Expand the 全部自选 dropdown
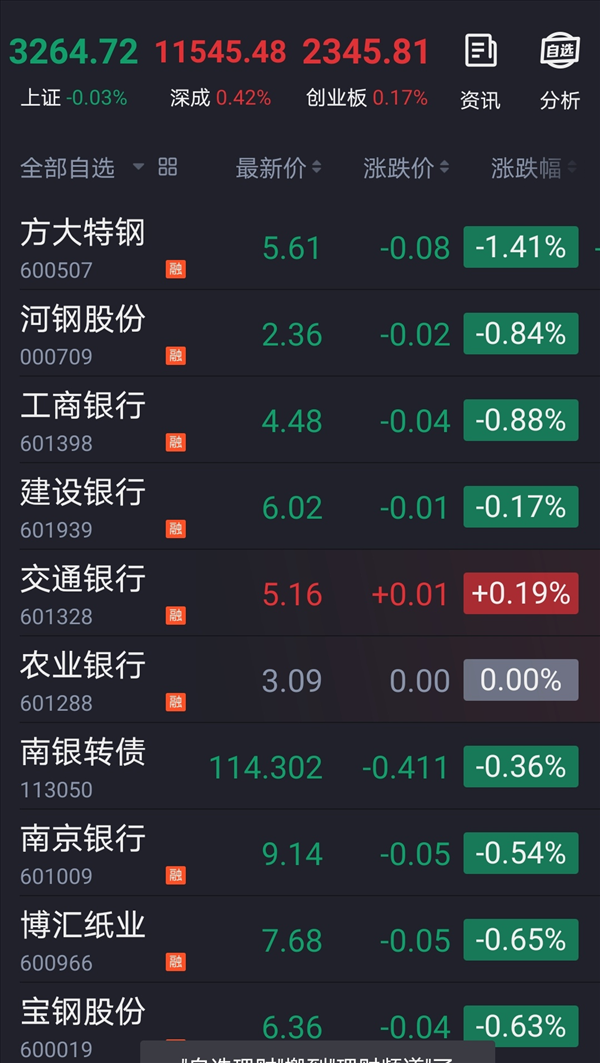The width and height of the screenshot is (600, 1063). coord(81,167)
